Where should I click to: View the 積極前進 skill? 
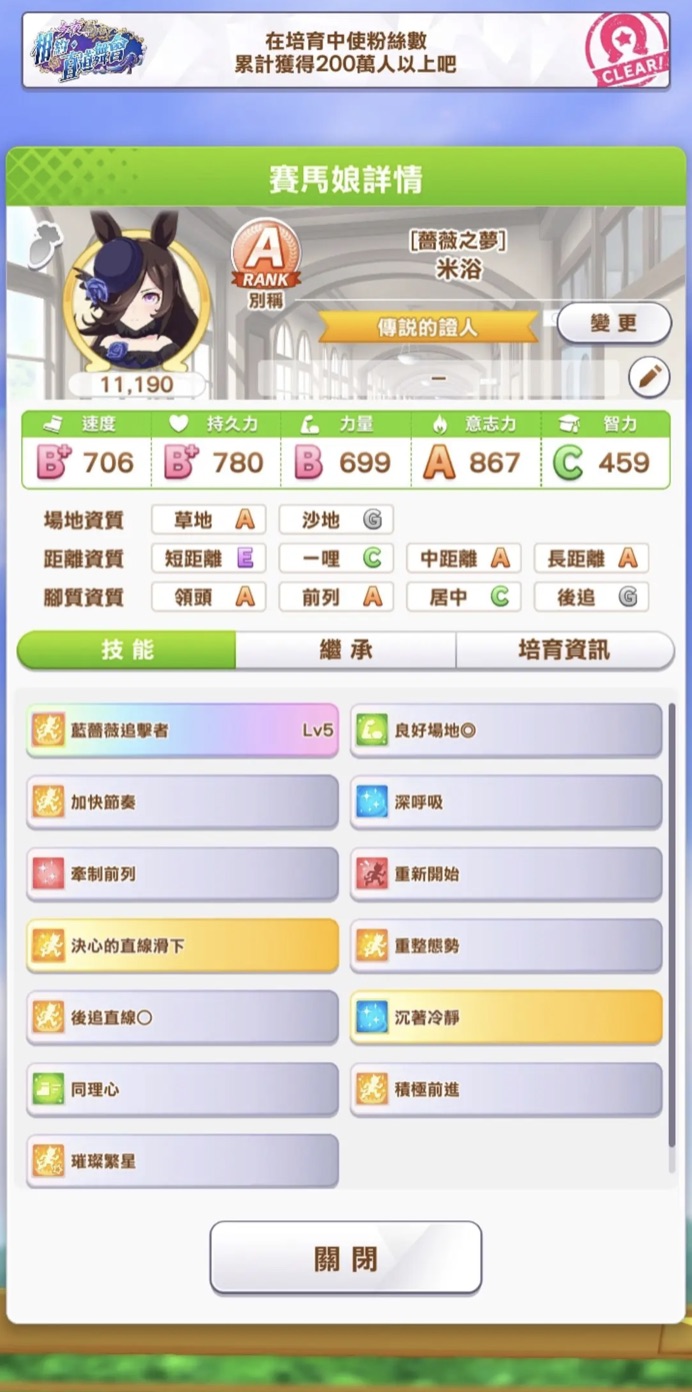[506, 1089]
